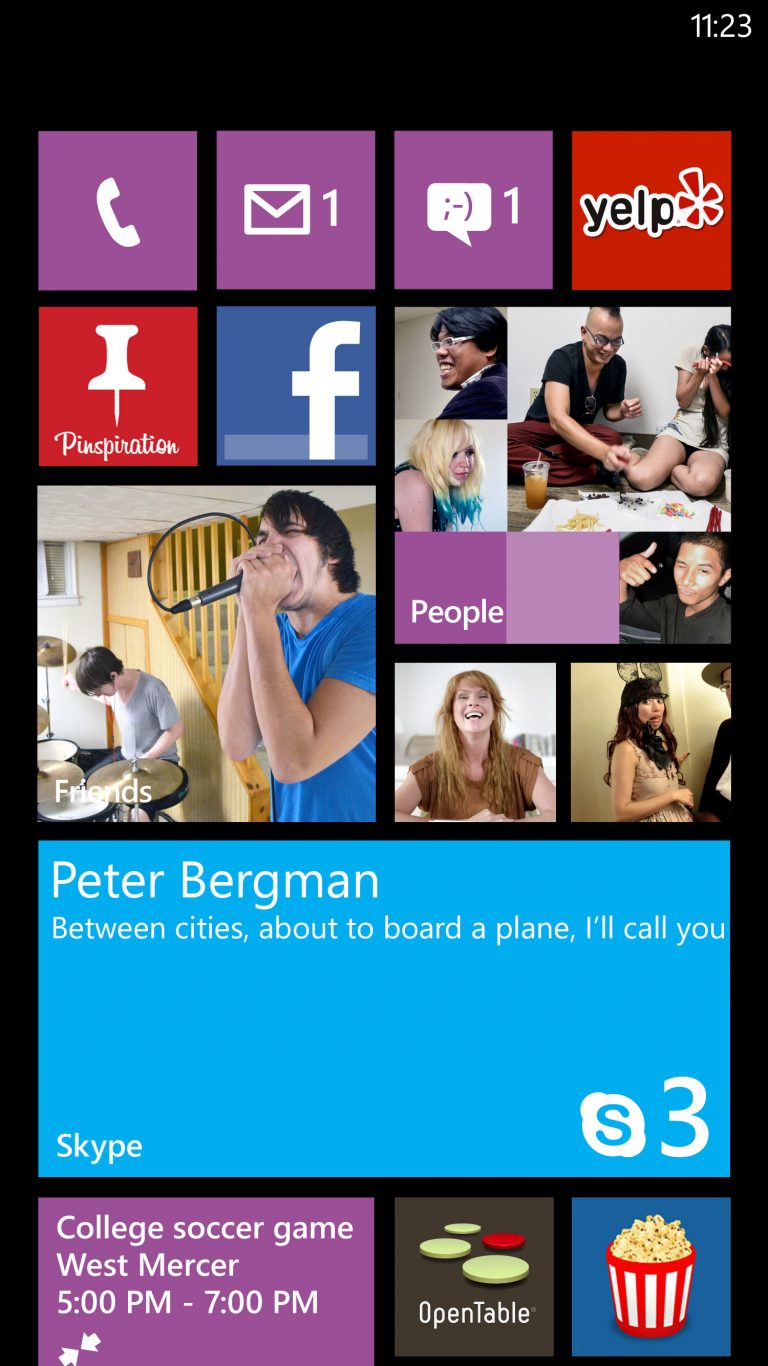This screenshot has height=1366, width=768.
Task: Tap the Skype logo badge
Action: coord(615,1115)
